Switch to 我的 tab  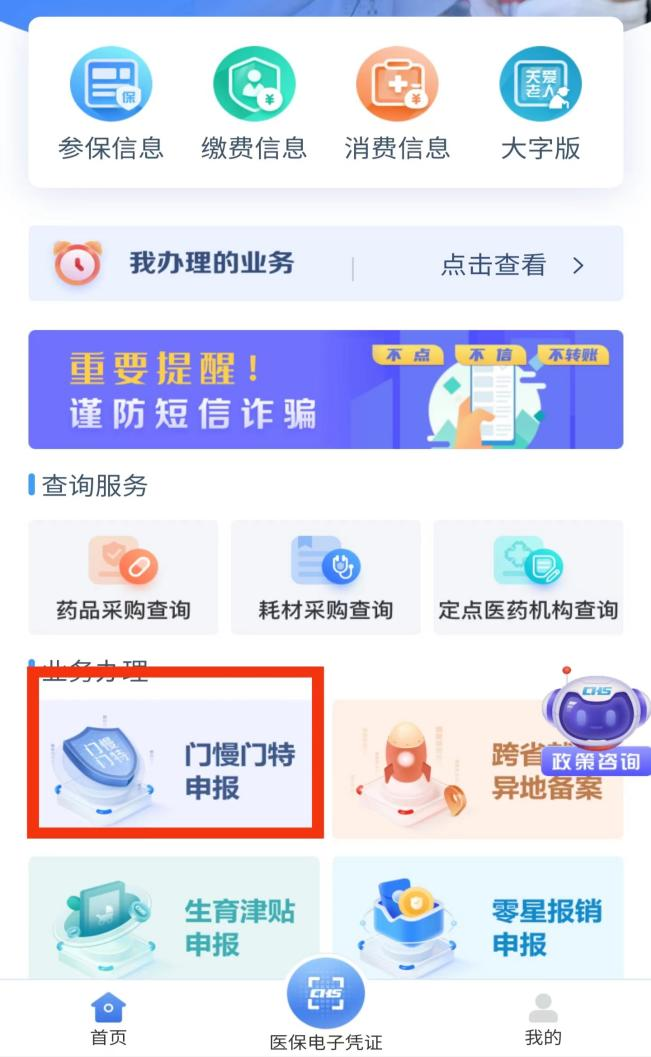(543, 1018)
